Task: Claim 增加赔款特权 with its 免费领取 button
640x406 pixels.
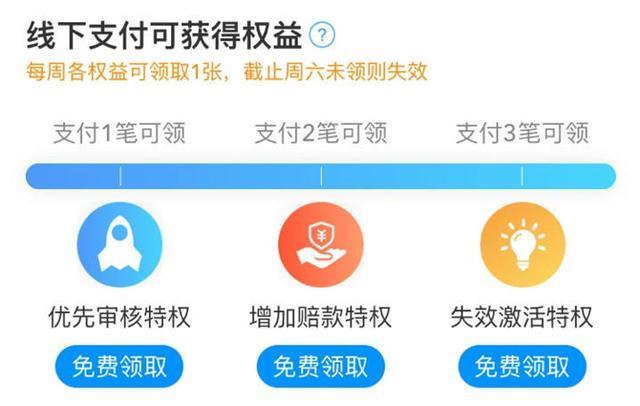Action: click(x=320, y=366)
